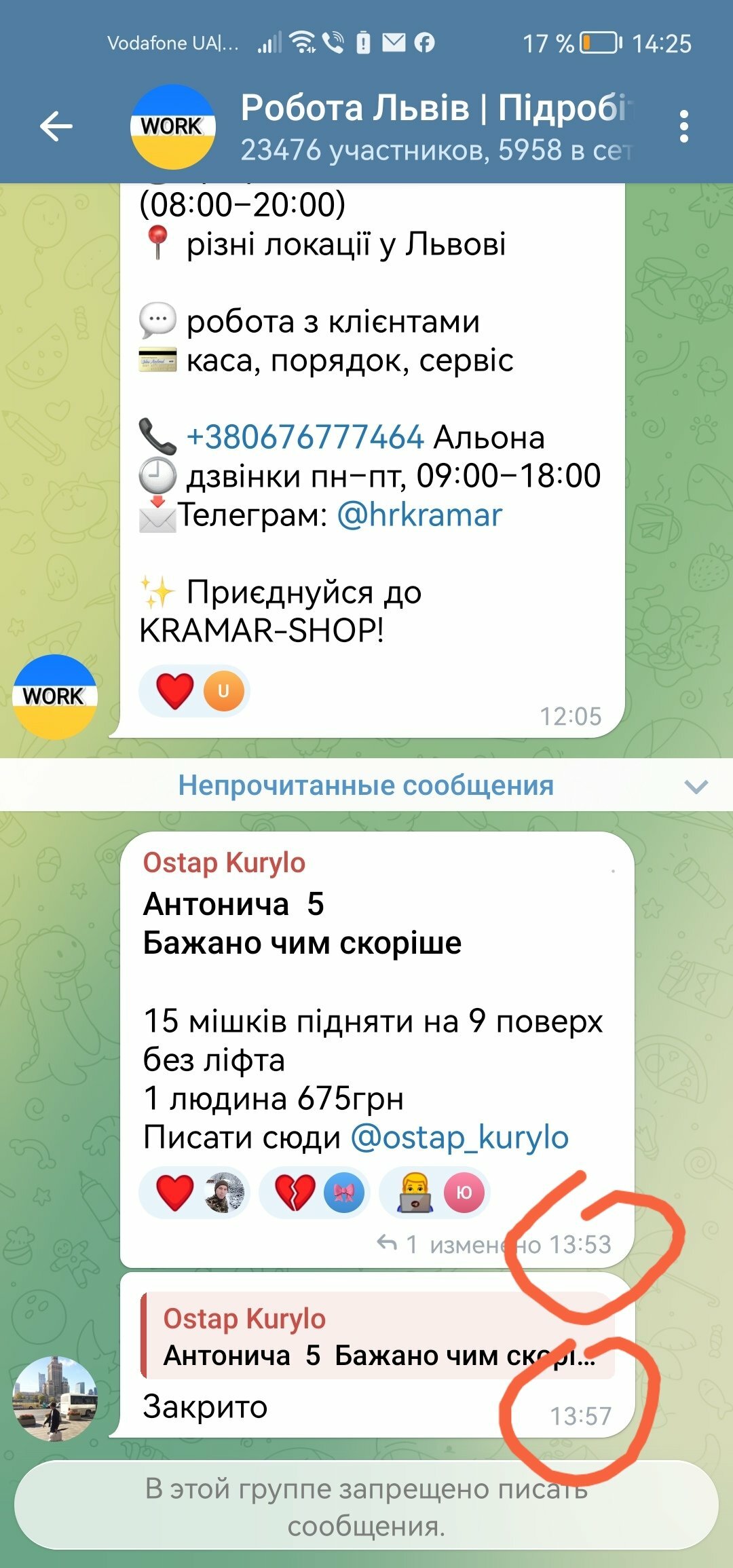733x1568 pixels.
Task: Tap heart reaction on Антонича 5 post
Action: (193, 1193)
